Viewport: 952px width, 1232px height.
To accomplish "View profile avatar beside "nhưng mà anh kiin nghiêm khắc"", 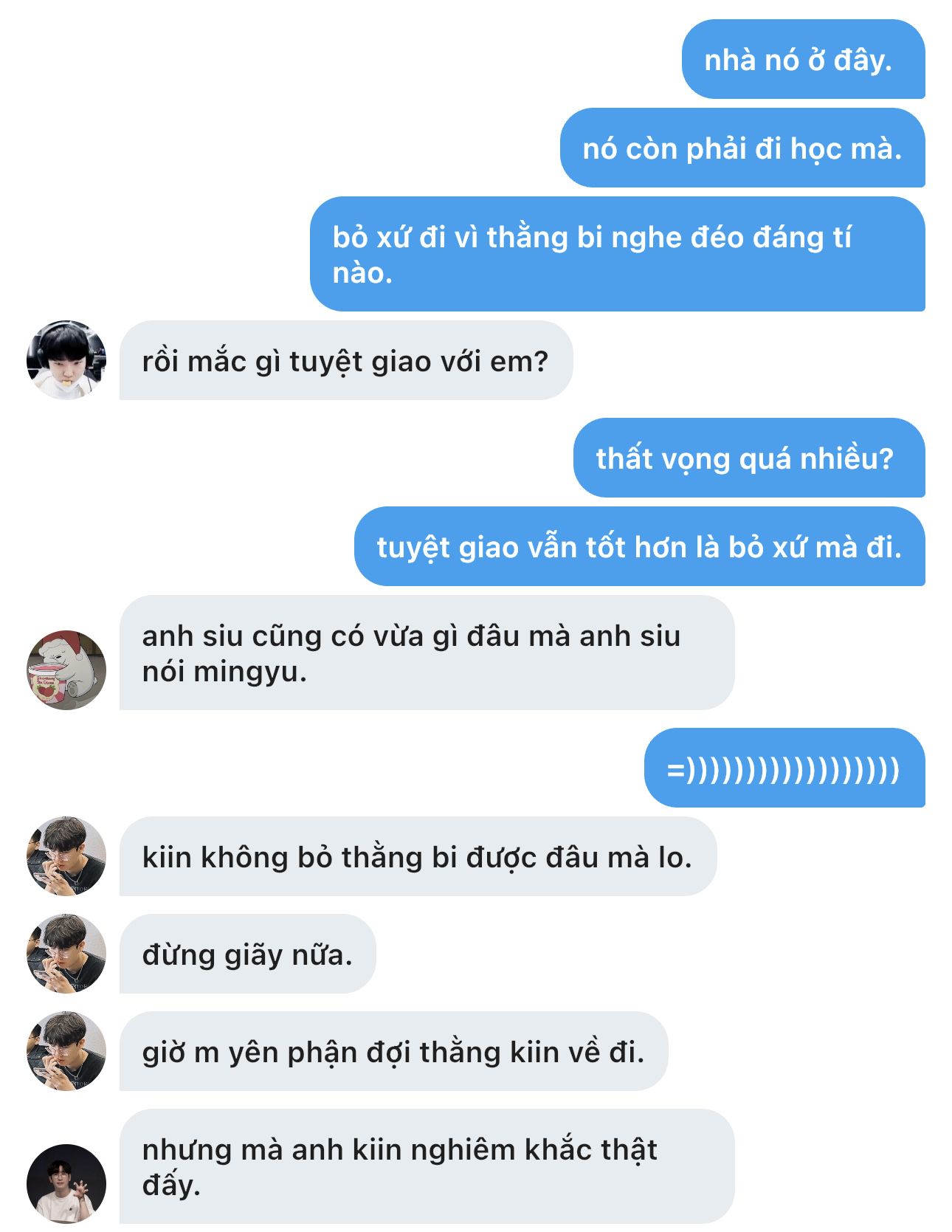I will [66, 1184].
